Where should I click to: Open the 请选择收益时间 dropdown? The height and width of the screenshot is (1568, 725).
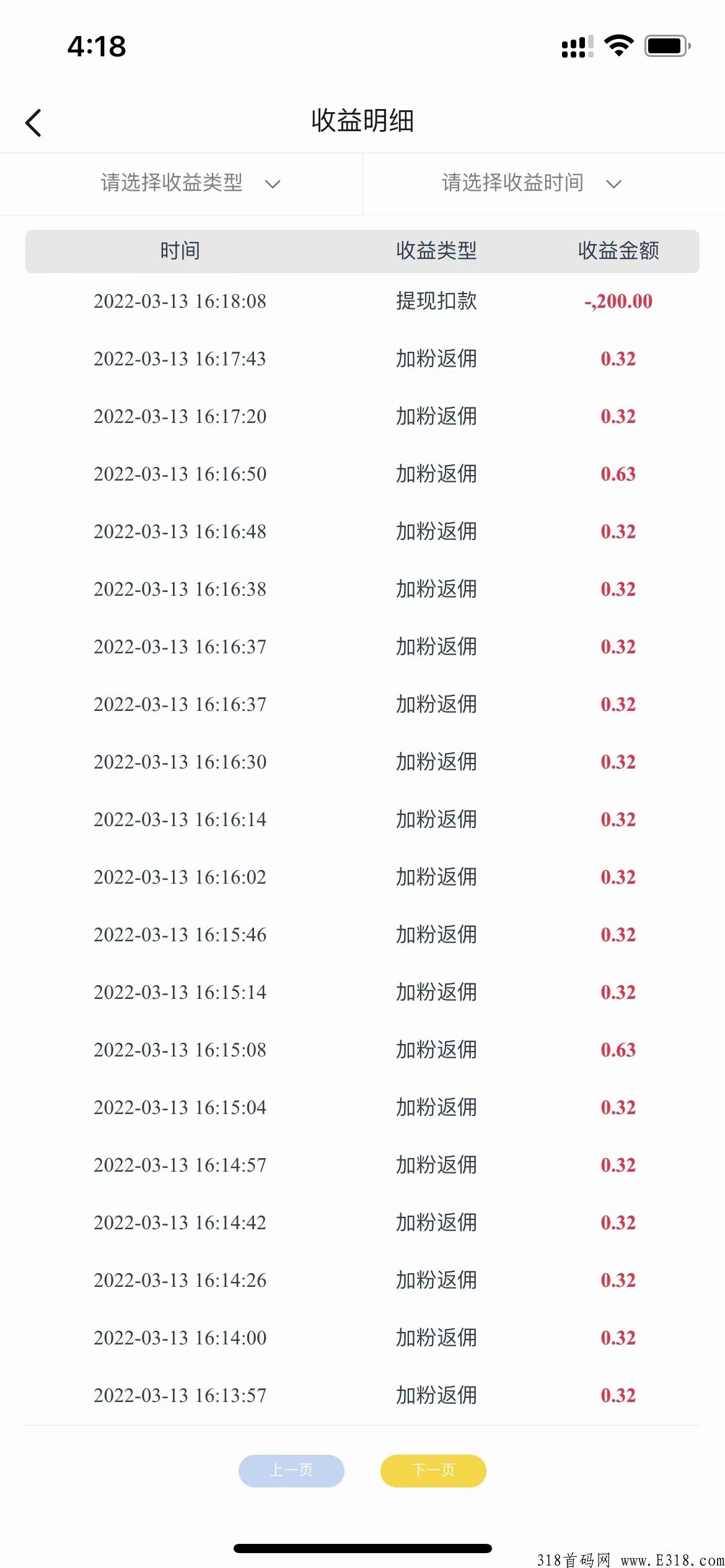tap(530, 183)
